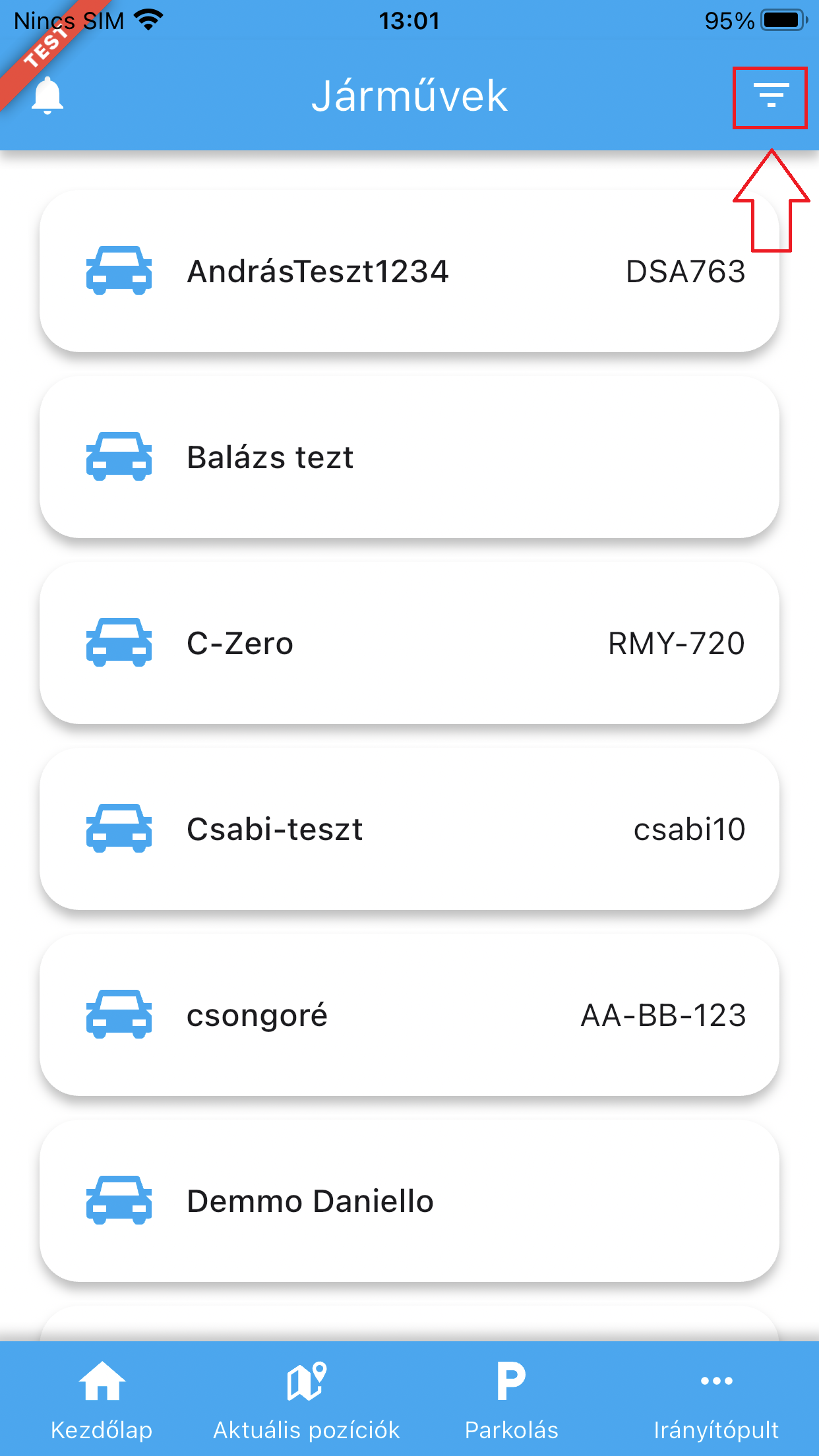Open the Demmo Daniello vehicle

[409, 1201]
